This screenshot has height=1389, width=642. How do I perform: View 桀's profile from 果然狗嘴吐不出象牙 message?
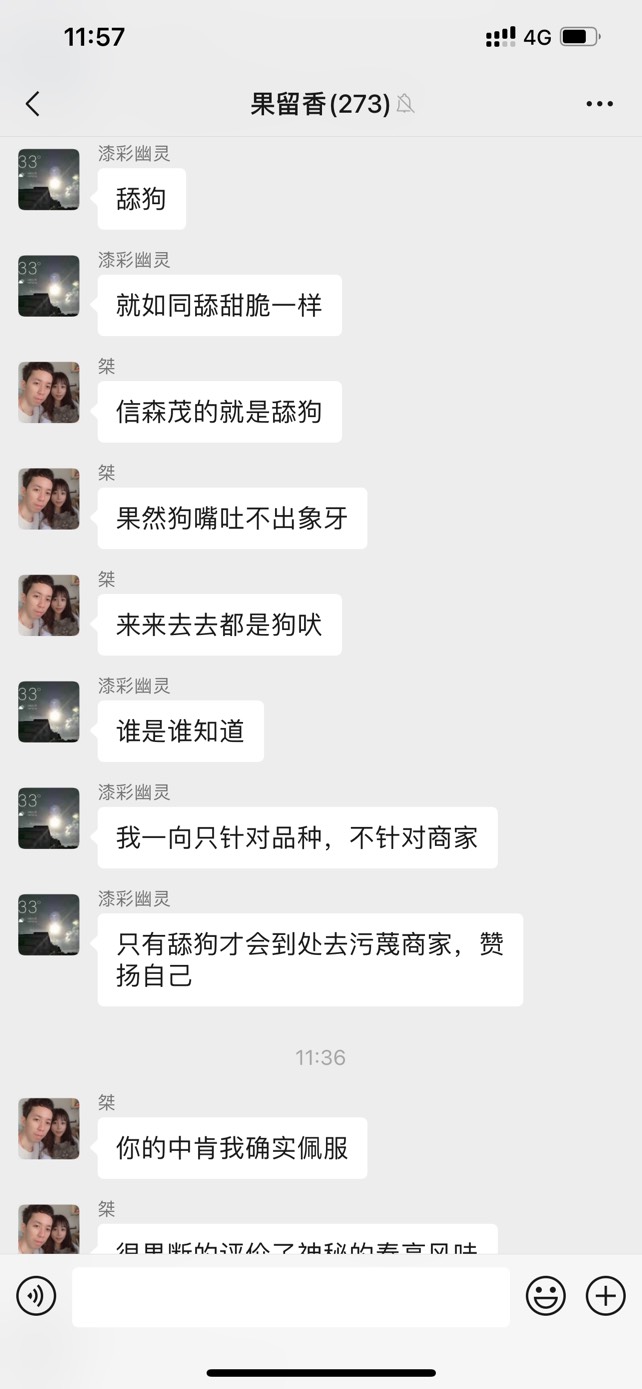coord(49,499)
